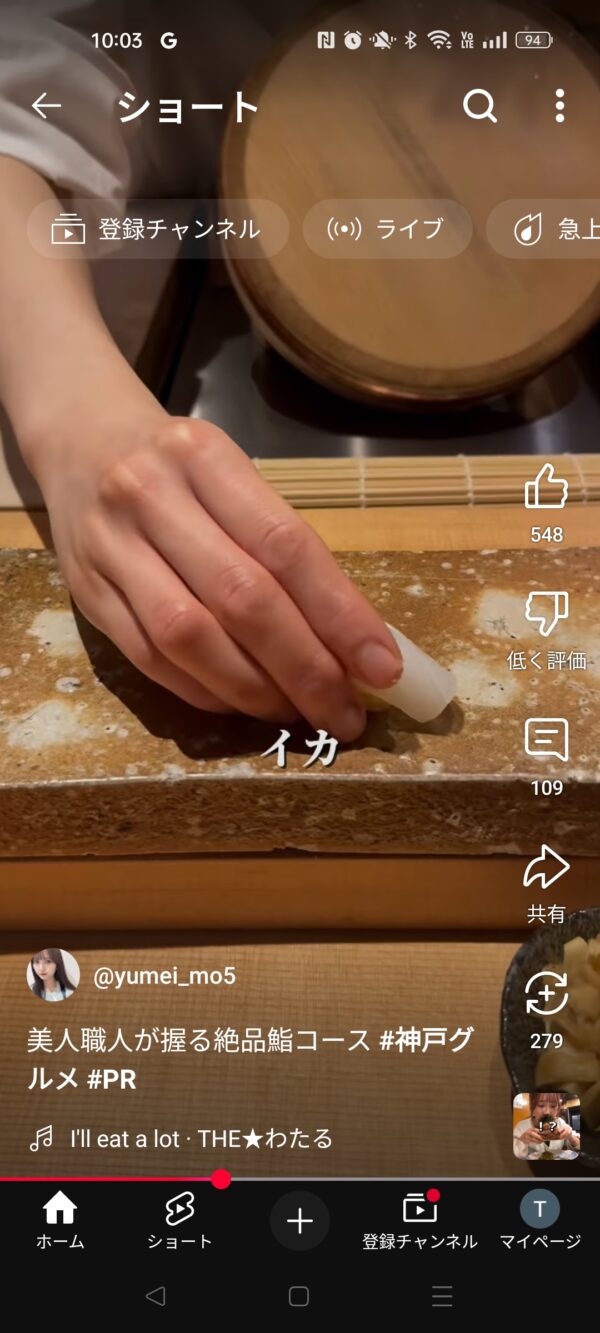600x1333 pixels.
Task: Like this sushi short
Action: coord(546,488)
